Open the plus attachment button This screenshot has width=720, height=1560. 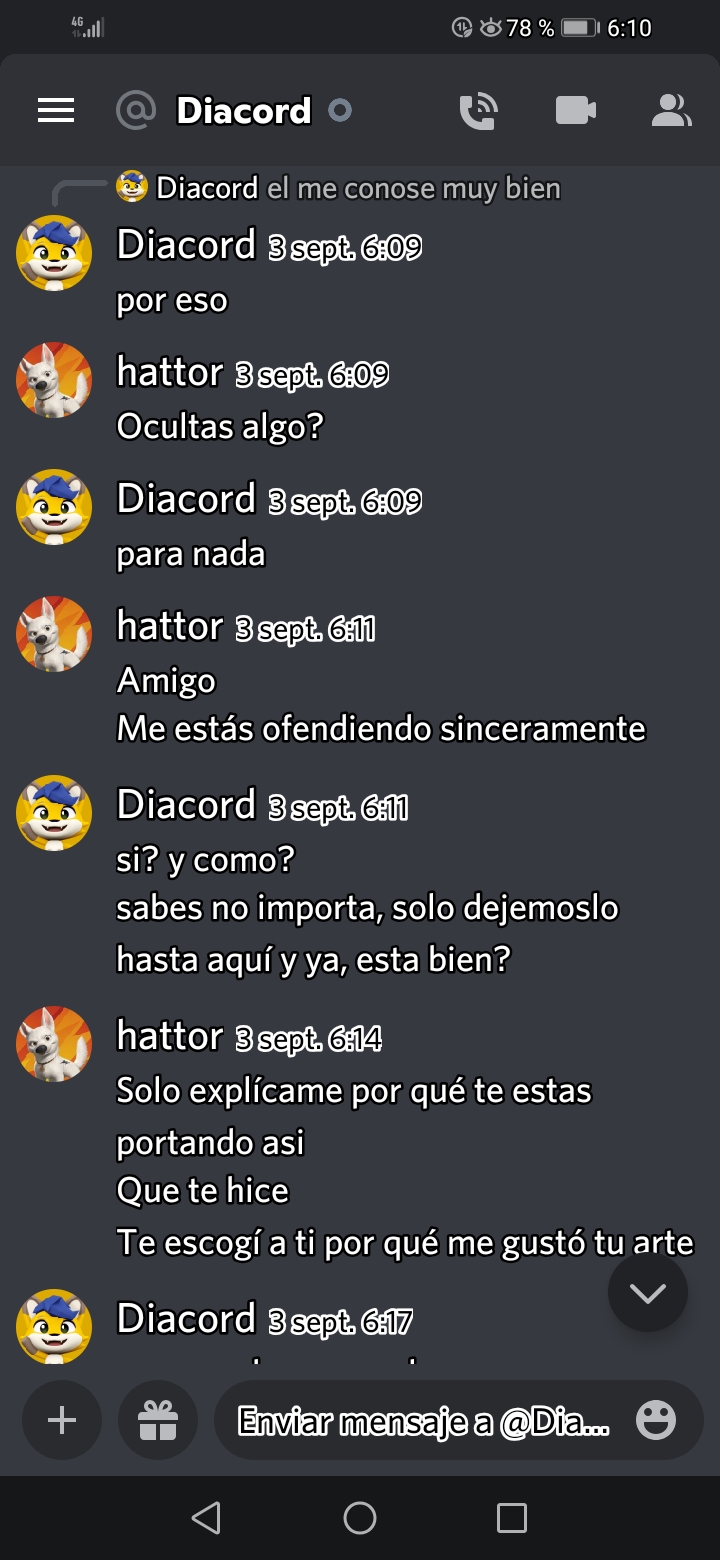pyautogui.click(x=62, y=1420)
